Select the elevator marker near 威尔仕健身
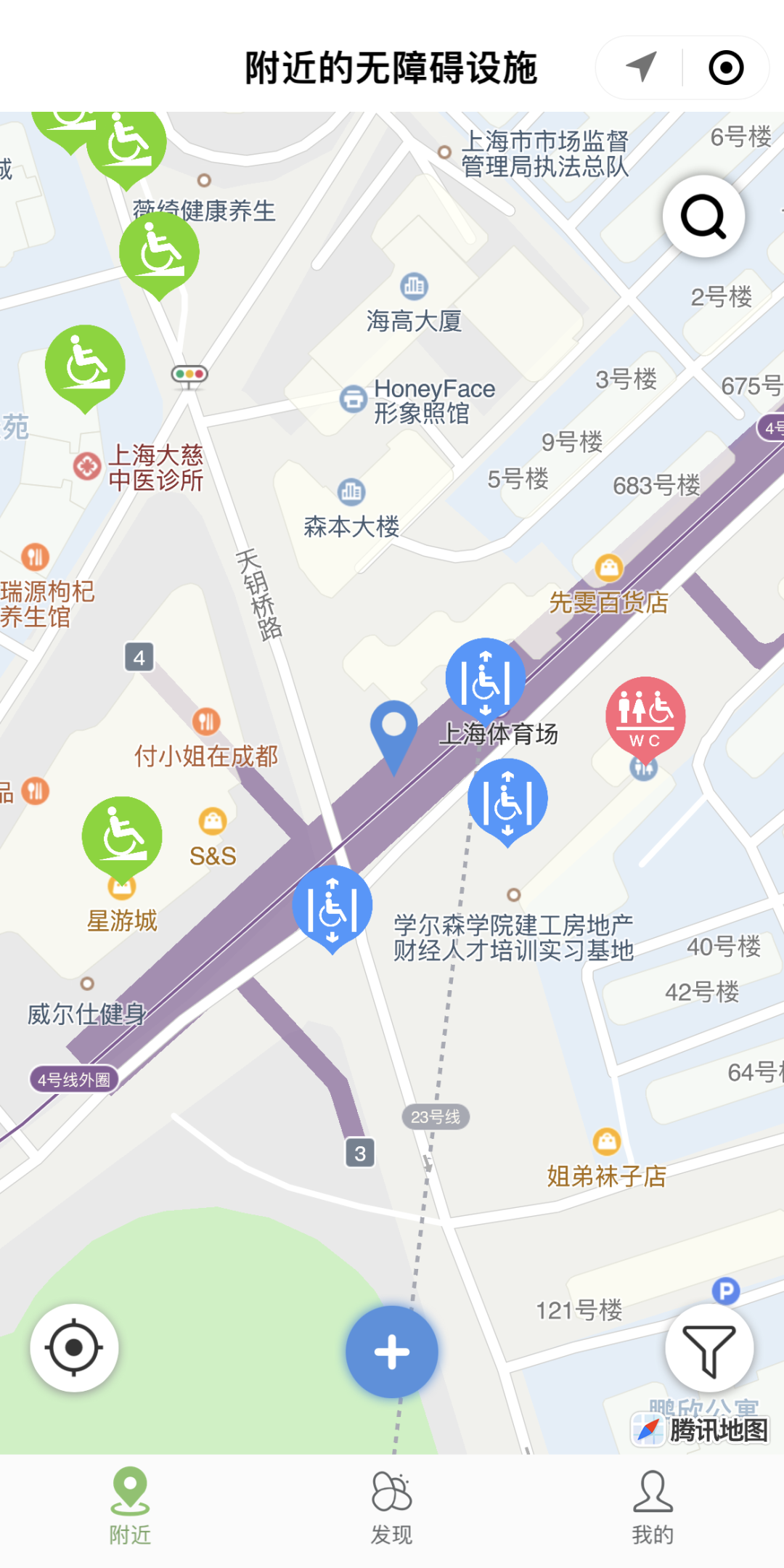 point(332,905)
